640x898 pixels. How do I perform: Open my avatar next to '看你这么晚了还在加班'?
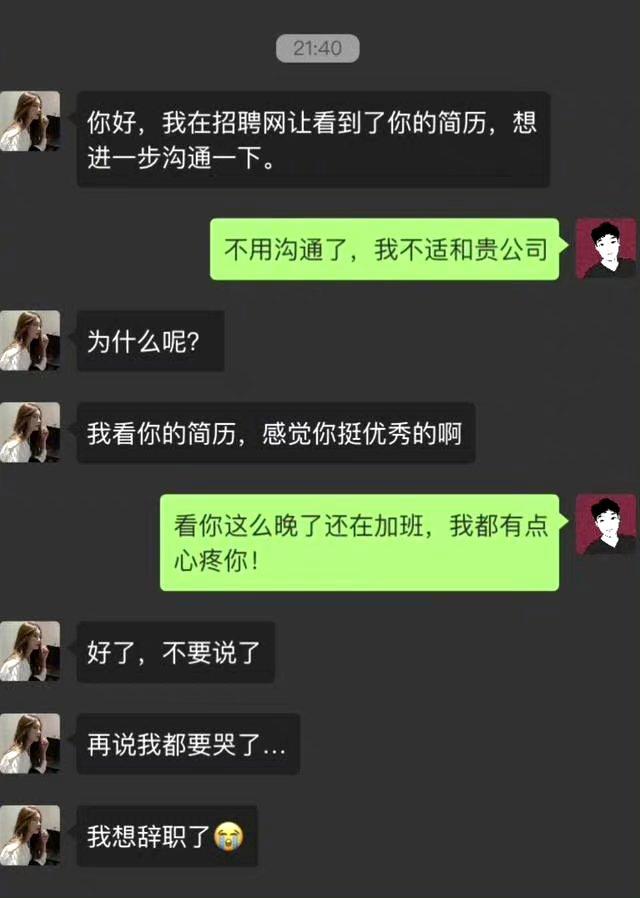tap(606, 524)
